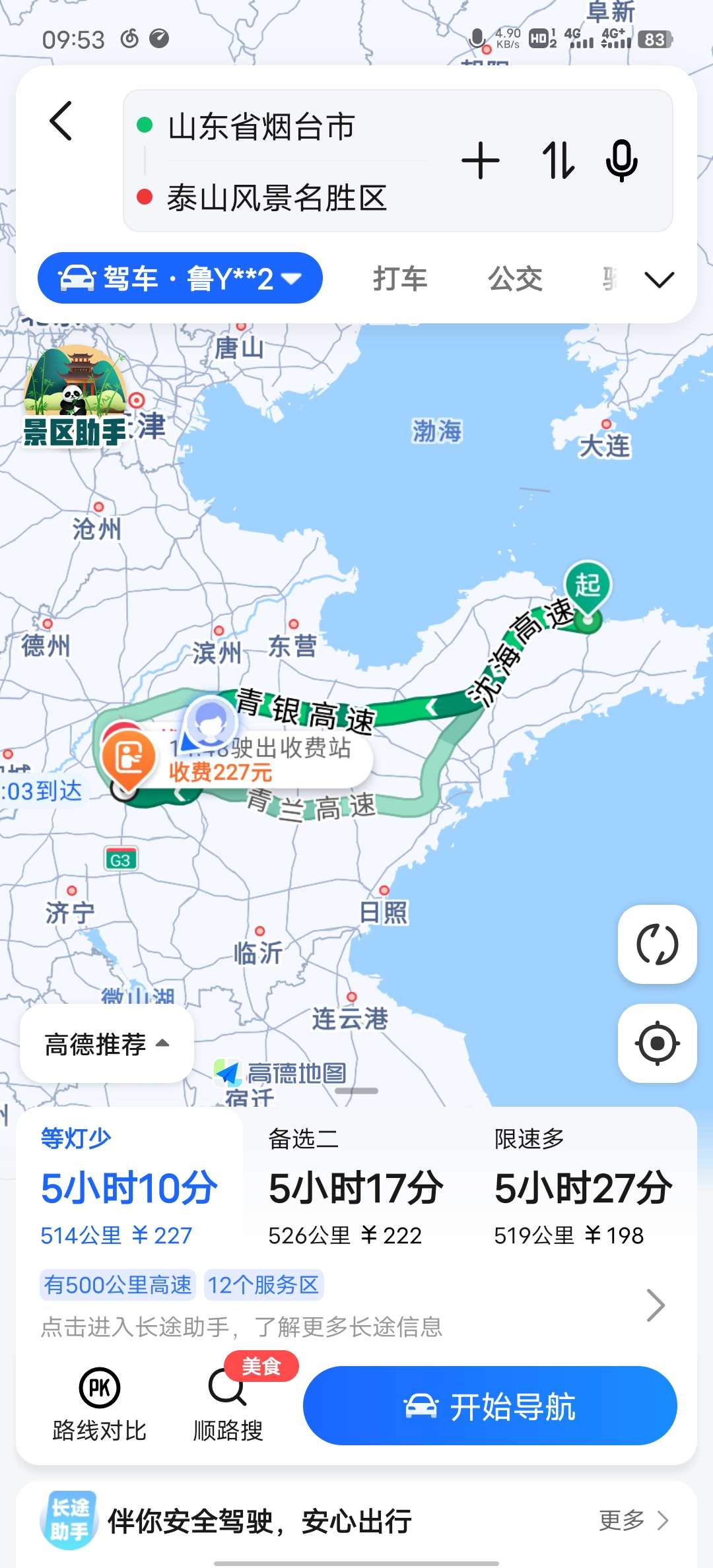Open the 驾车 vehicle plate dropdown
Viewport: 713px width, 1568px height.
tap(180, 278)
